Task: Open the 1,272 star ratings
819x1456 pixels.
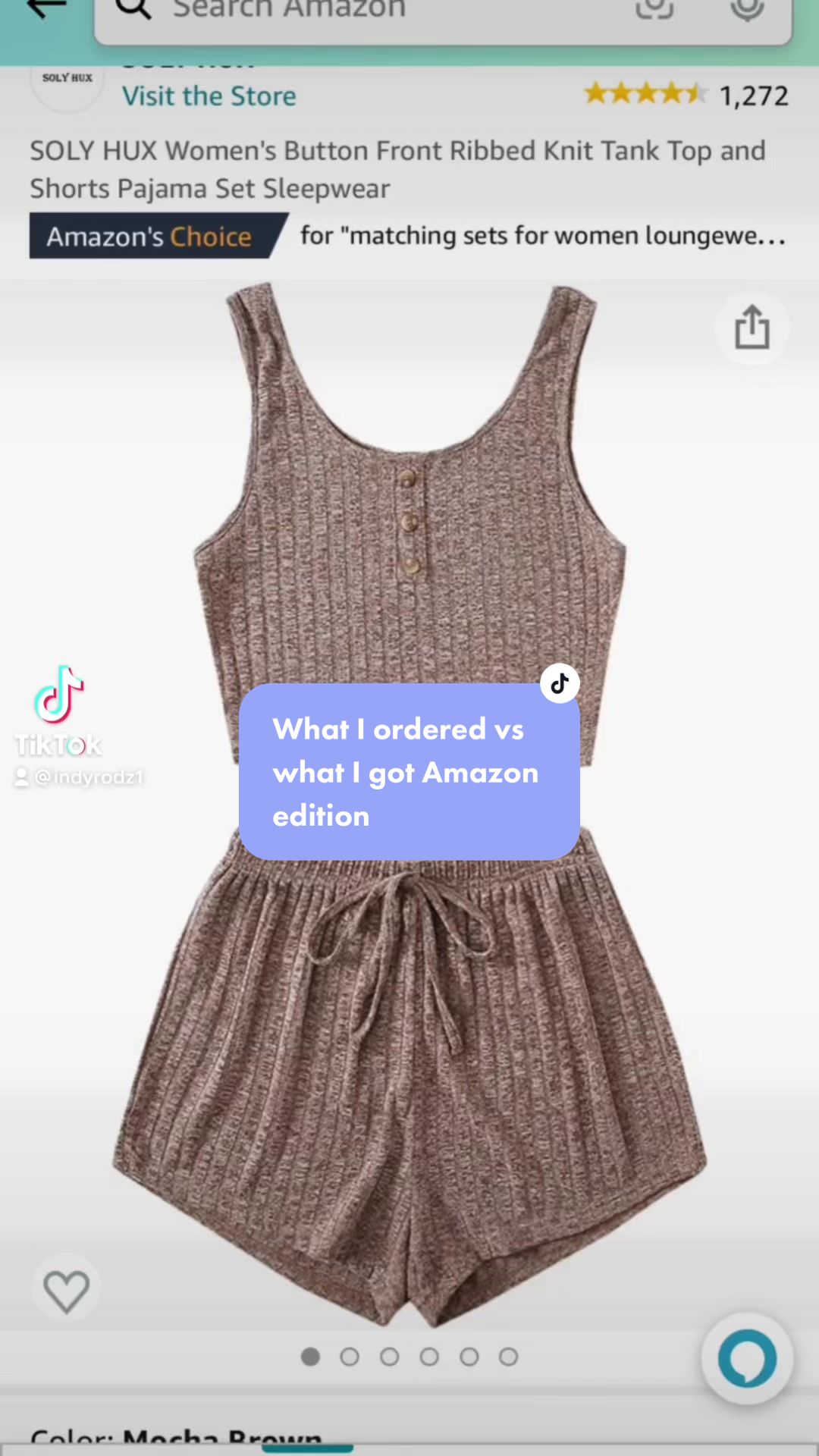Action: [686, 95]
